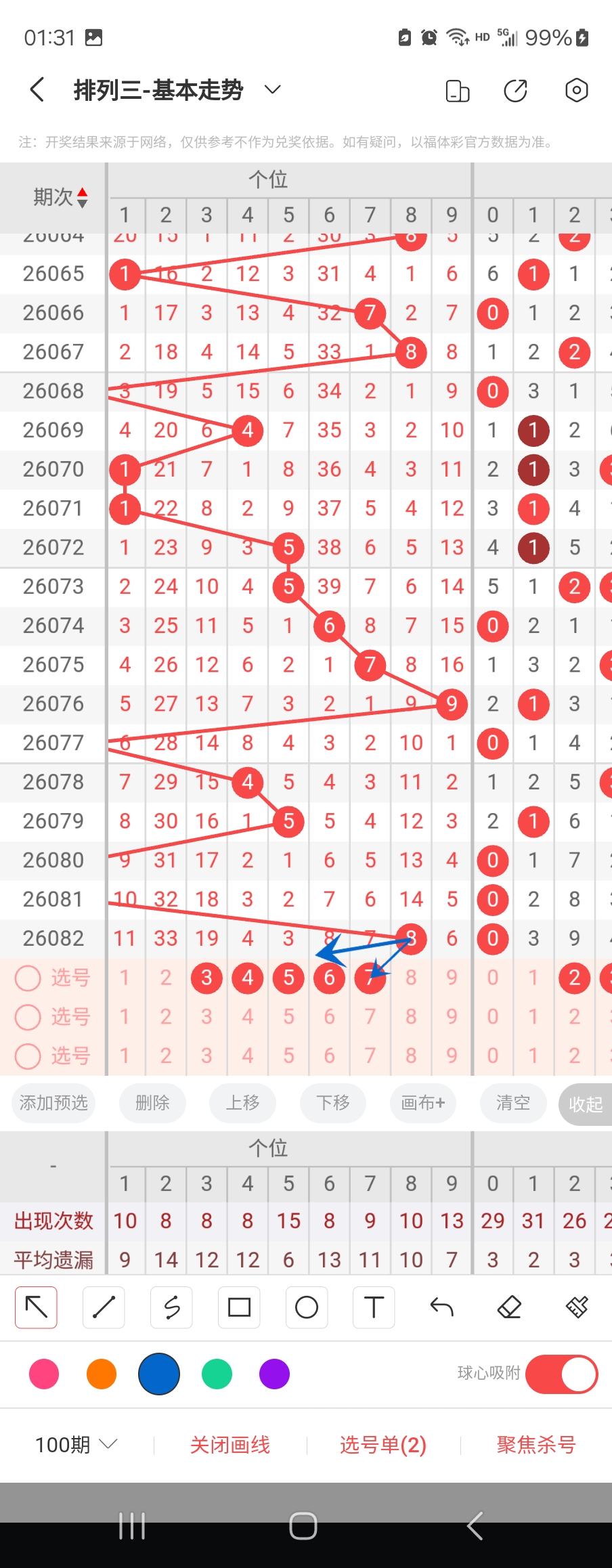Choose the rectangle drawing tool
612x1568 pixels.
tap(239, 1307)
